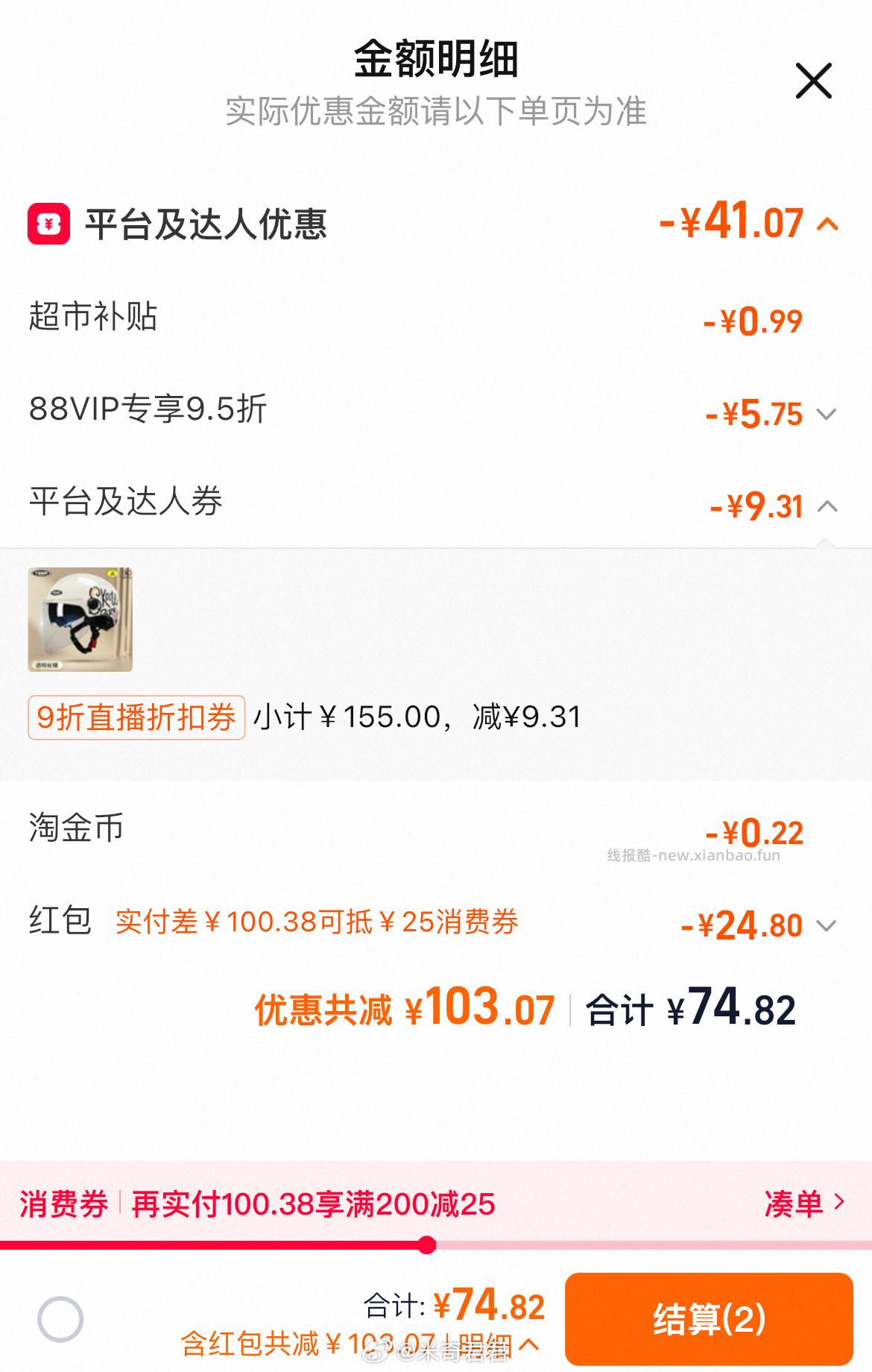
Task: Tap 凑单 to add more items
Action: click(804, 1203)
